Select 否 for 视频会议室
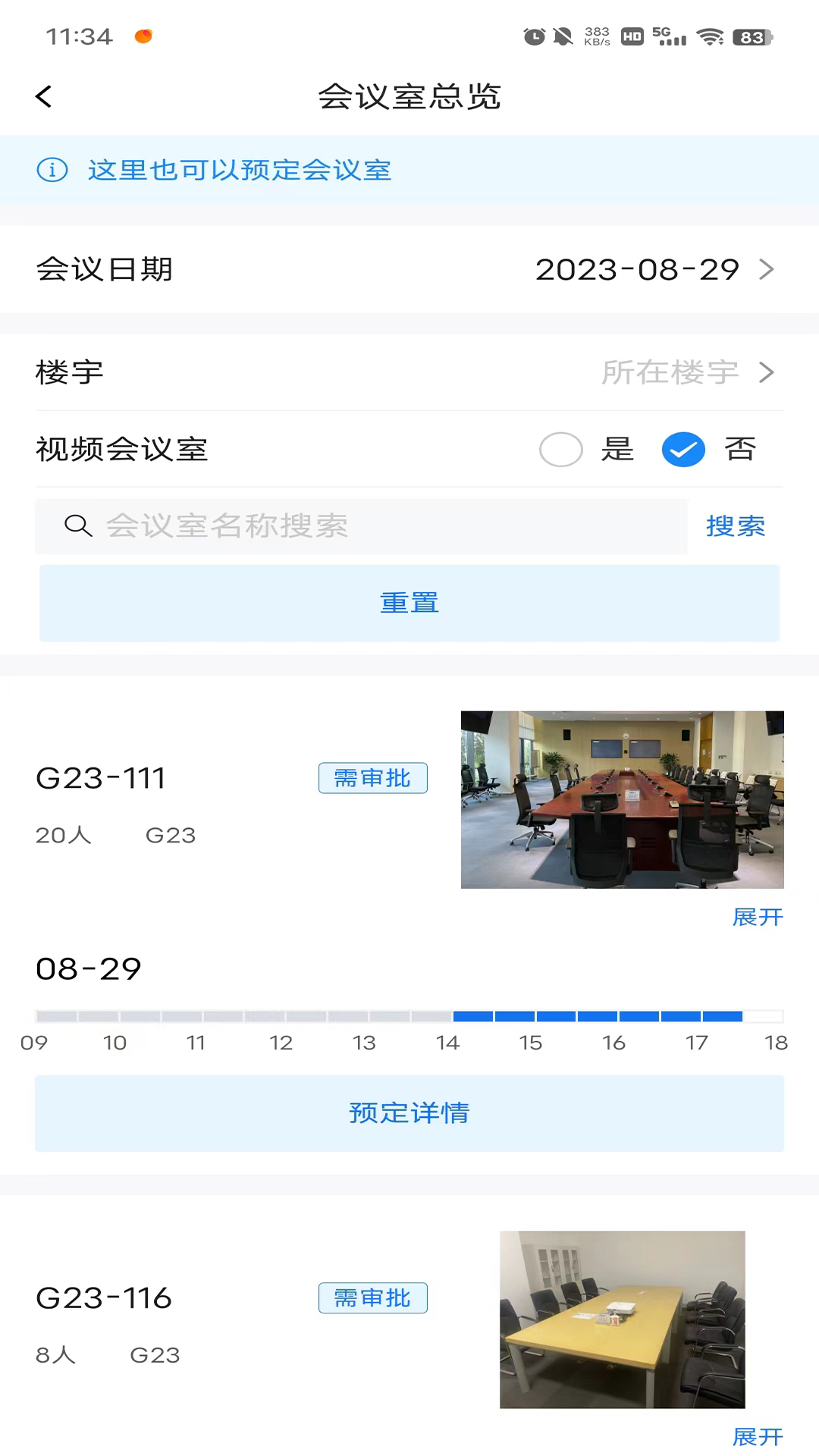 pyautogui.click(x=683, y=450)
